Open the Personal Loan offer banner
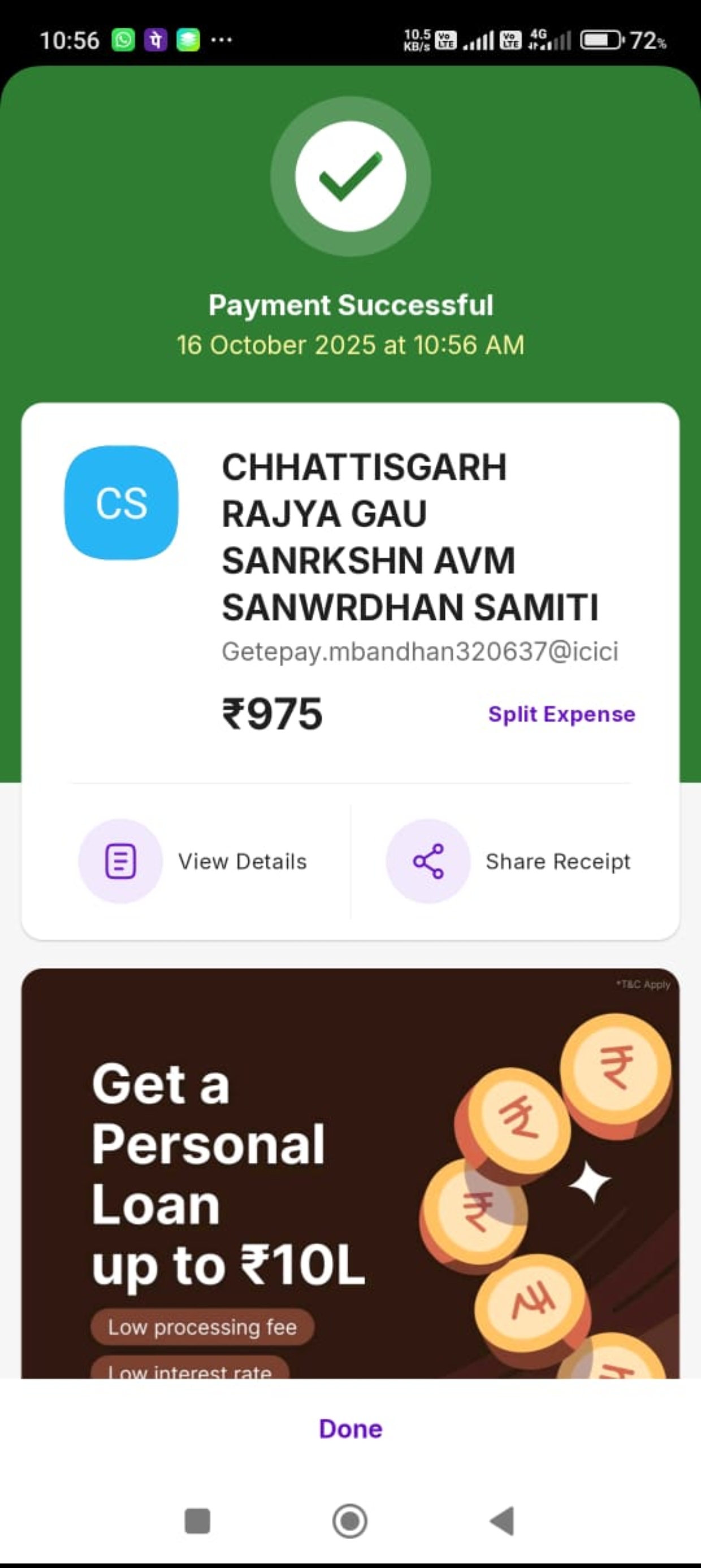701x1568 pixels. click(x=350, y=1175)
